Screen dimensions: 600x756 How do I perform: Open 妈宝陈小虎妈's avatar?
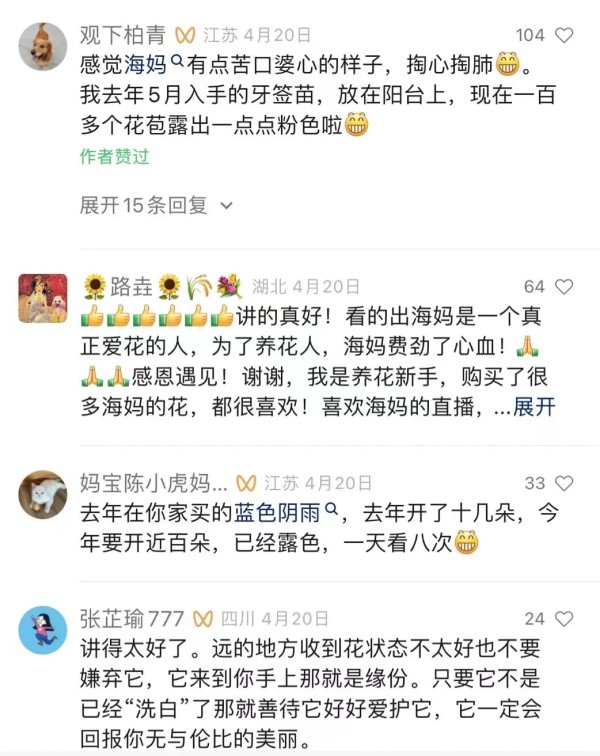pos(43,494)
